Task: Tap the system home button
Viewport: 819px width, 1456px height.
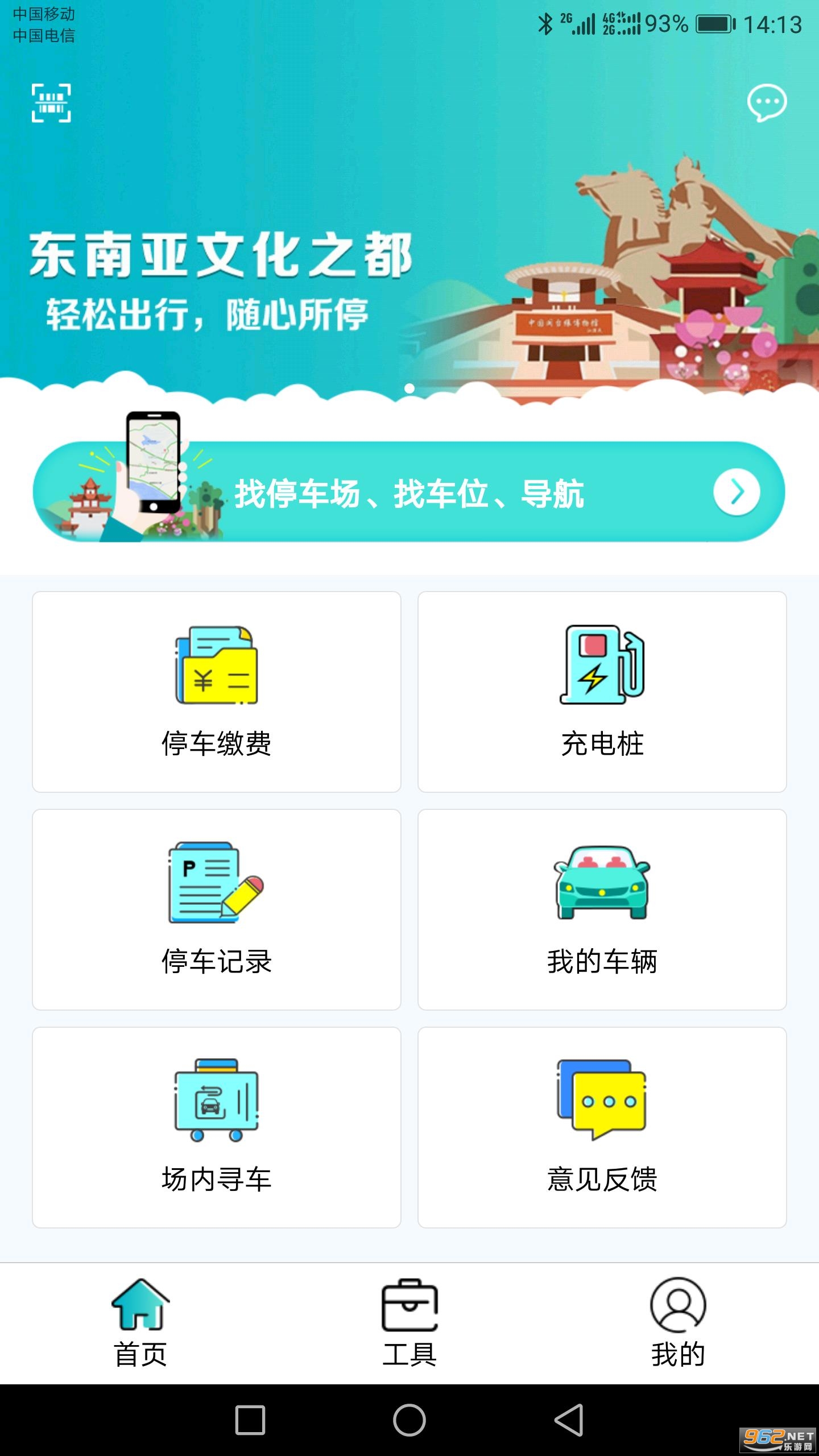Action: 409,1420
